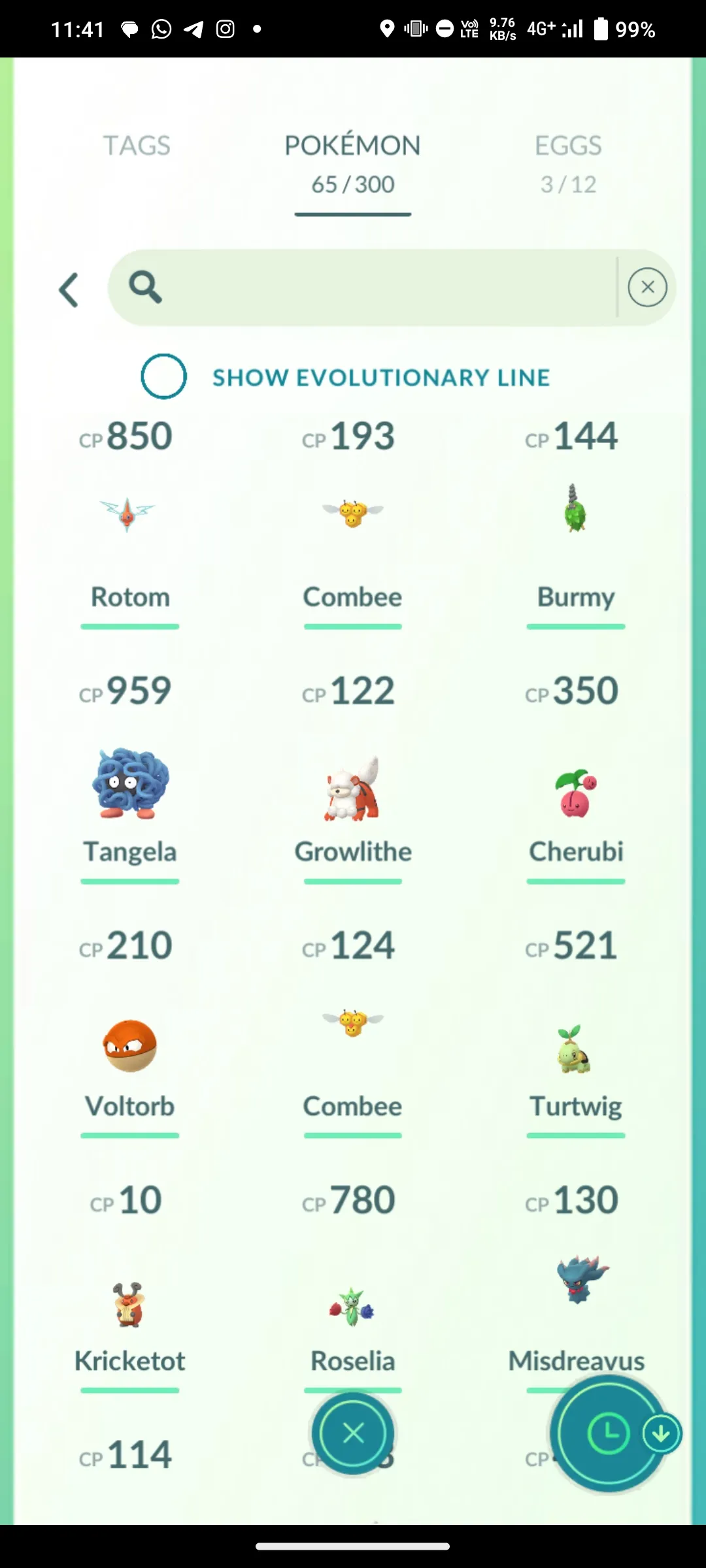The image size is (706, 1568).
Task: Switch to the Tags tab
Action: pos(136,146)
